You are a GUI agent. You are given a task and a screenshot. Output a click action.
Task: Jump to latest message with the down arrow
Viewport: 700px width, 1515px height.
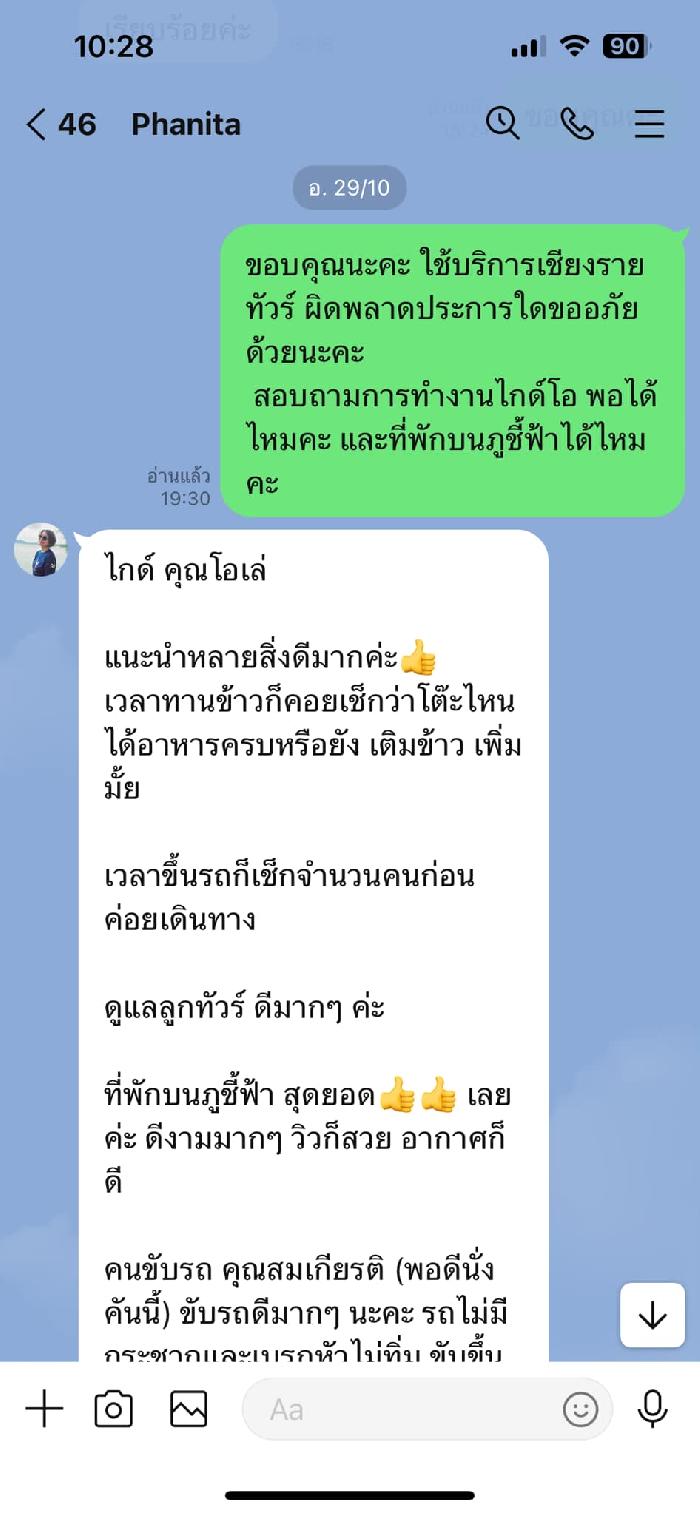653,1315
